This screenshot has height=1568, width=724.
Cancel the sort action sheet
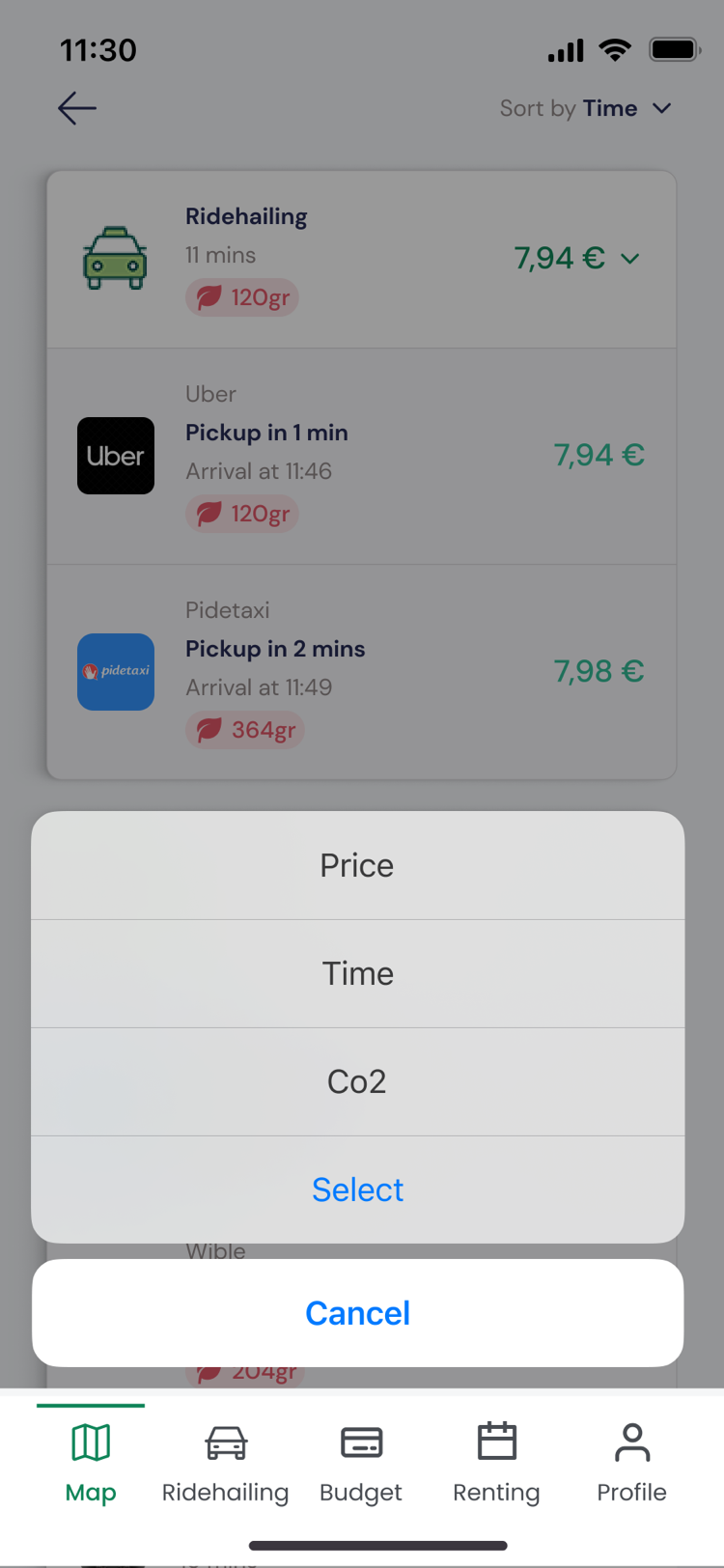point(357,1313)
